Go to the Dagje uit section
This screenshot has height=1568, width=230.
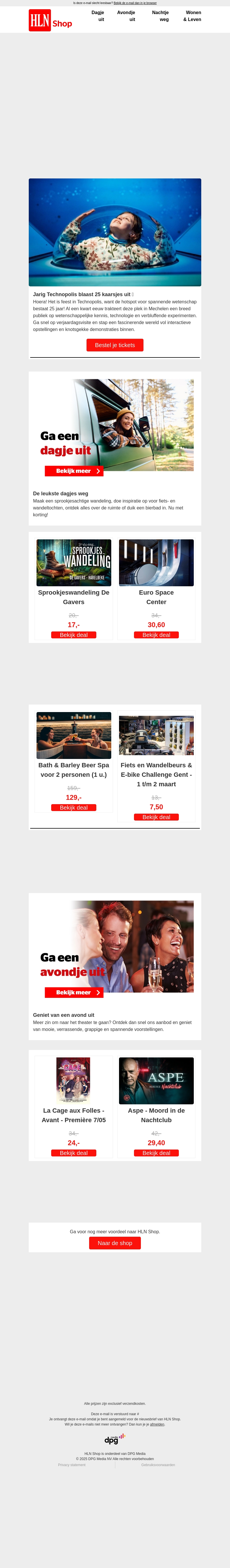point(98,16)
